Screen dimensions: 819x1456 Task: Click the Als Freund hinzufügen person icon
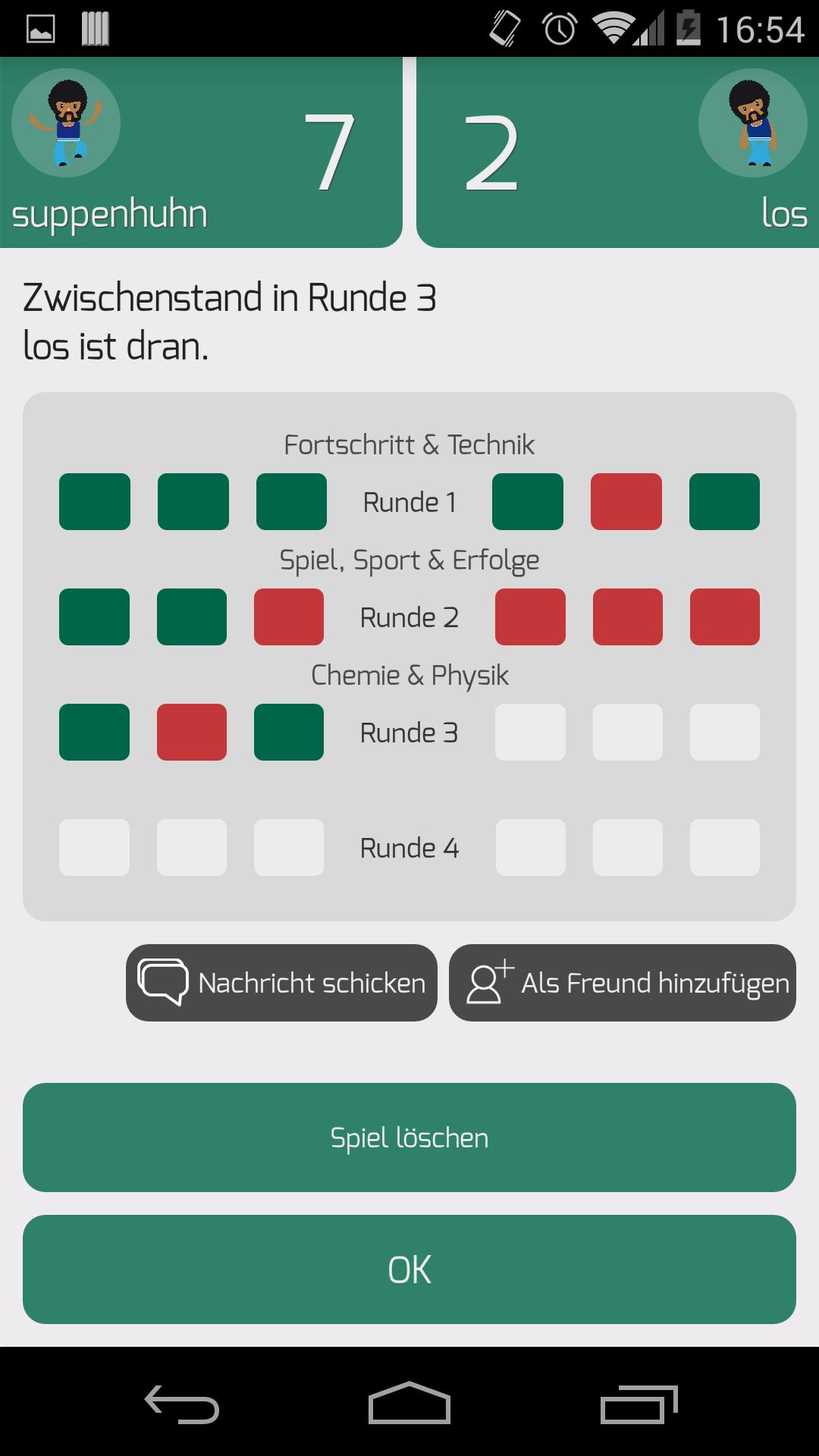point(486,983)
